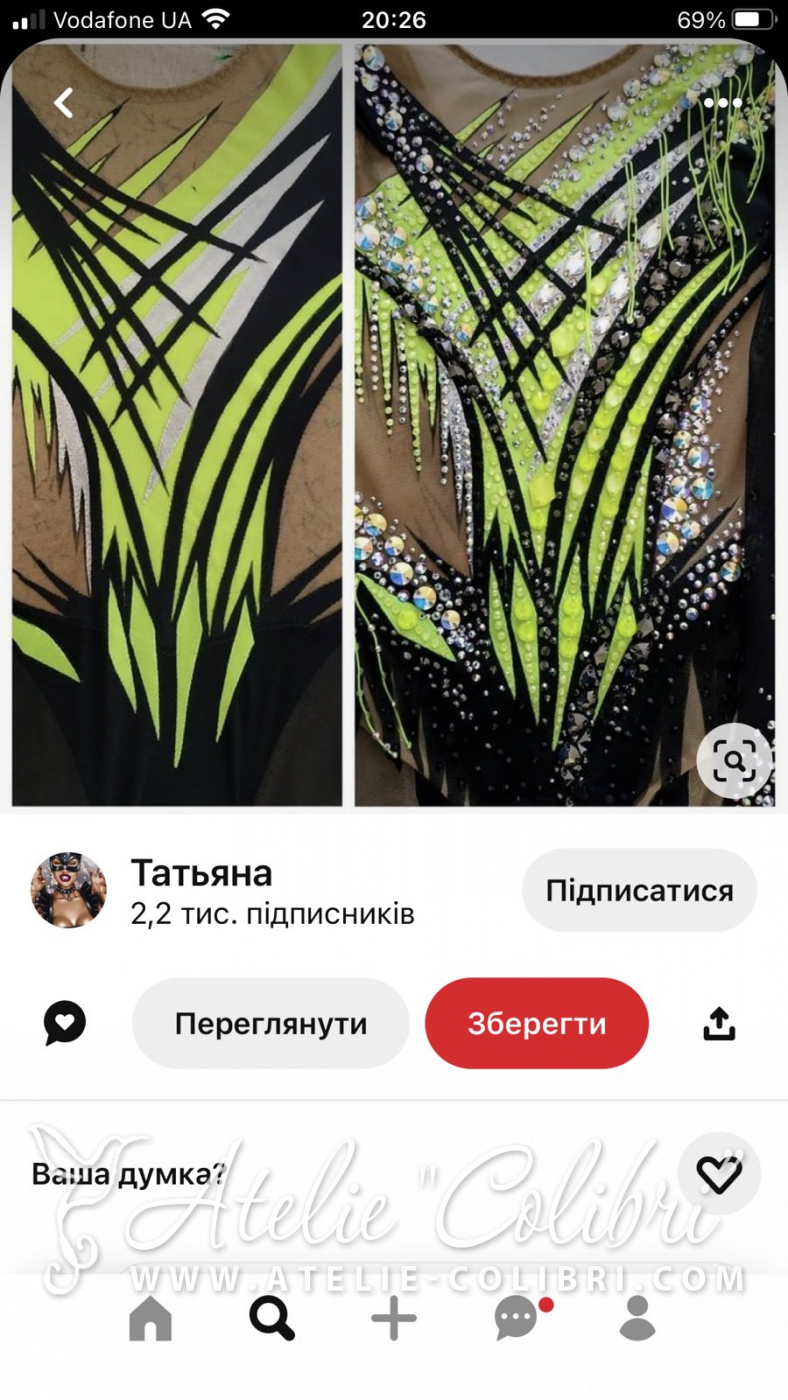This screenshot has width=788, height=1400.
Task: Go back using the arrow icon
Action: pyautogui.click(x=64, y=102)
